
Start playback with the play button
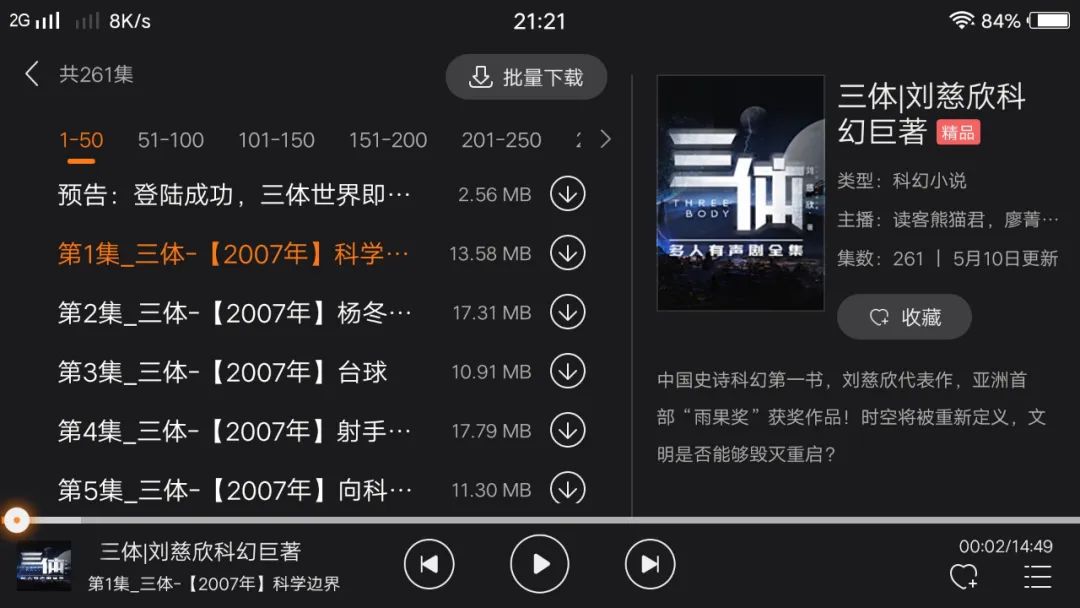point(540,565)
